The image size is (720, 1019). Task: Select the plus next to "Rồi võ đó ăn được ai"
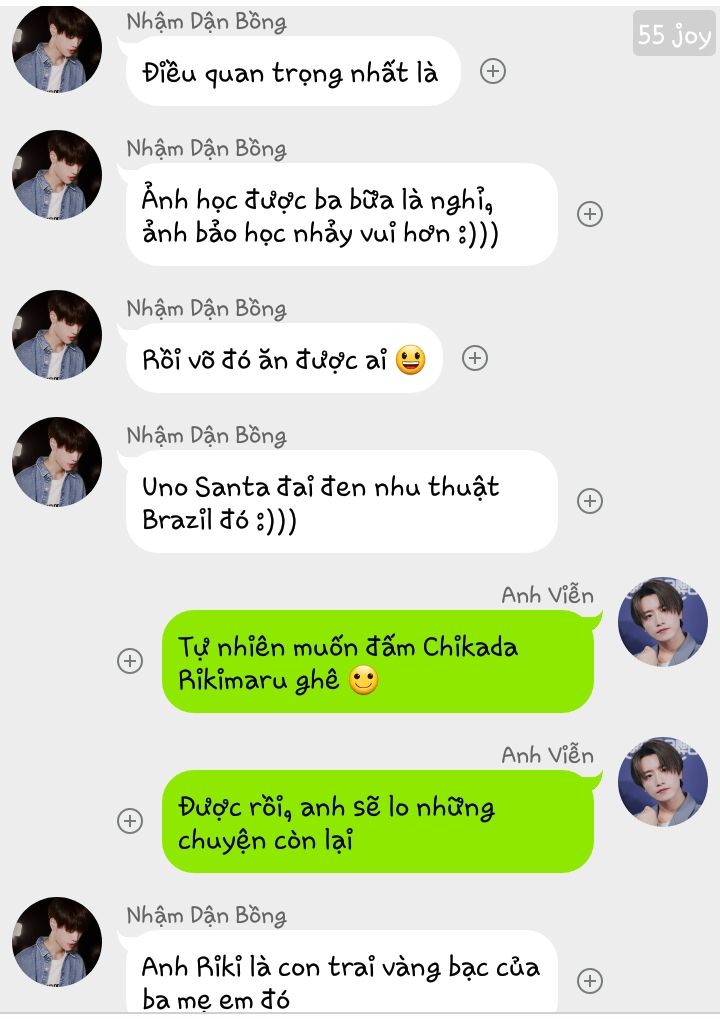(475, 358)
